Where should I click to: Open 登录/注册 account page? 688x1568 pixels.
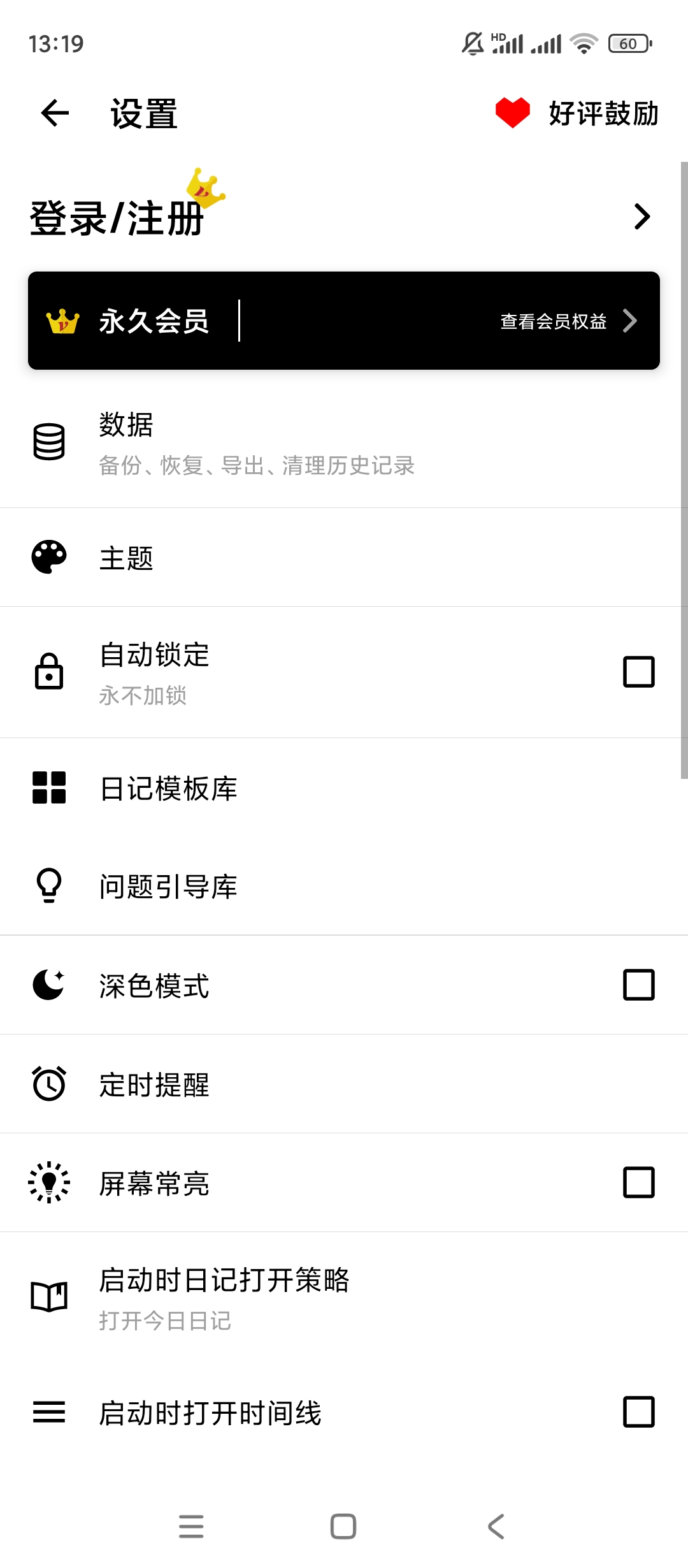pos(344,217)
